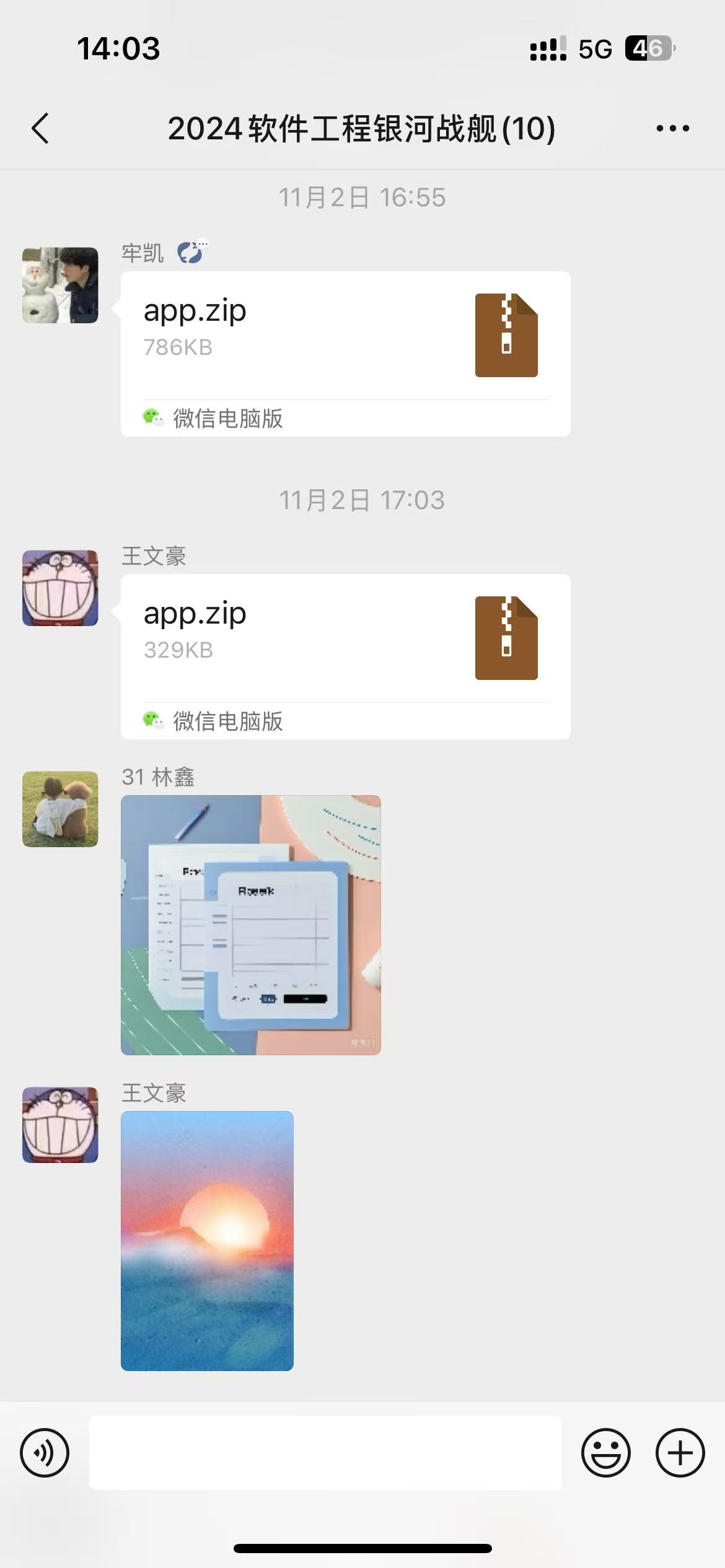The image size is (725, 1568).
Task: Open 王文豪's avatar above the app.zip
Action: [x=60, y=588]
